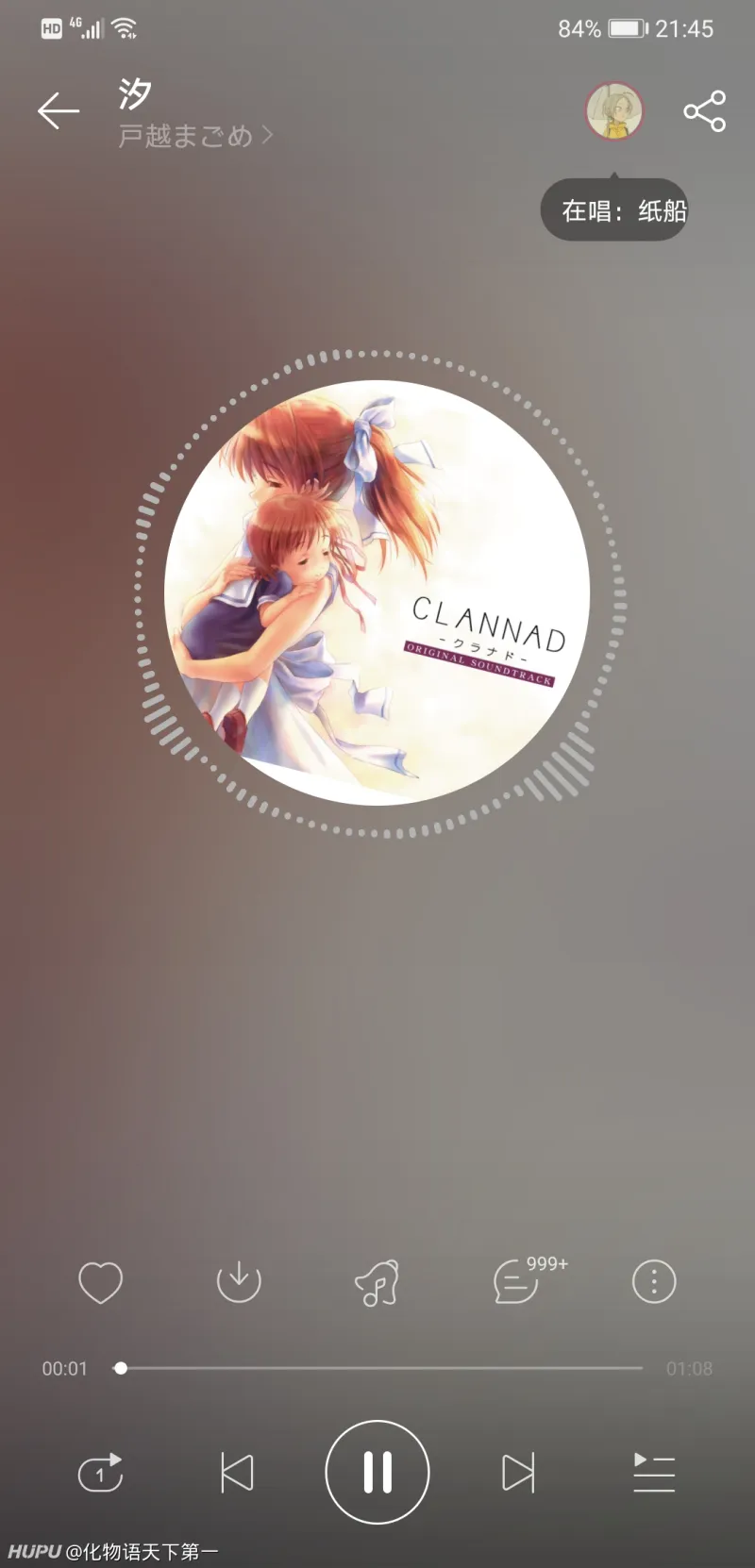Screen dimensions: 755x1568
Task: Open the user avatar near share
Action: tap(614, 111)
